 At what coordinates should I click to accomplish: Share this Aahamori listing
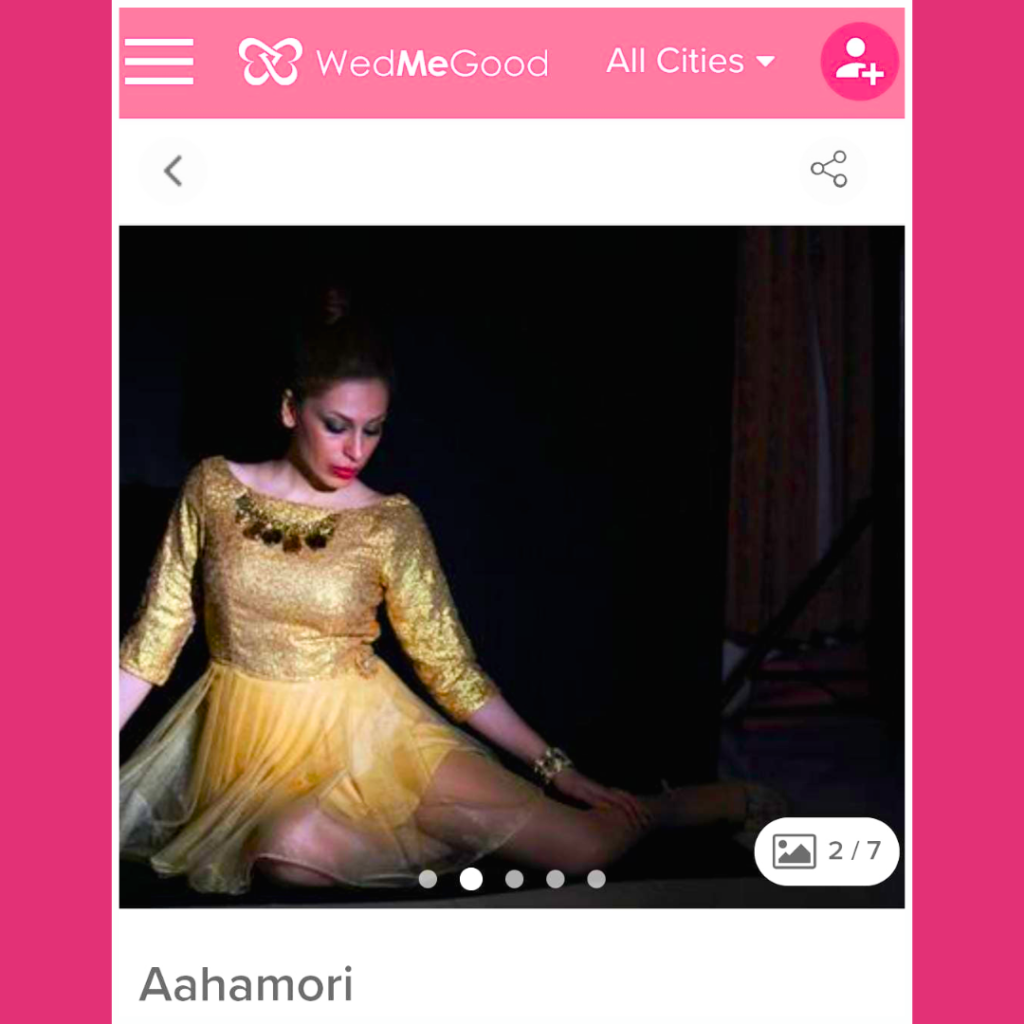(x=828, y=170)
